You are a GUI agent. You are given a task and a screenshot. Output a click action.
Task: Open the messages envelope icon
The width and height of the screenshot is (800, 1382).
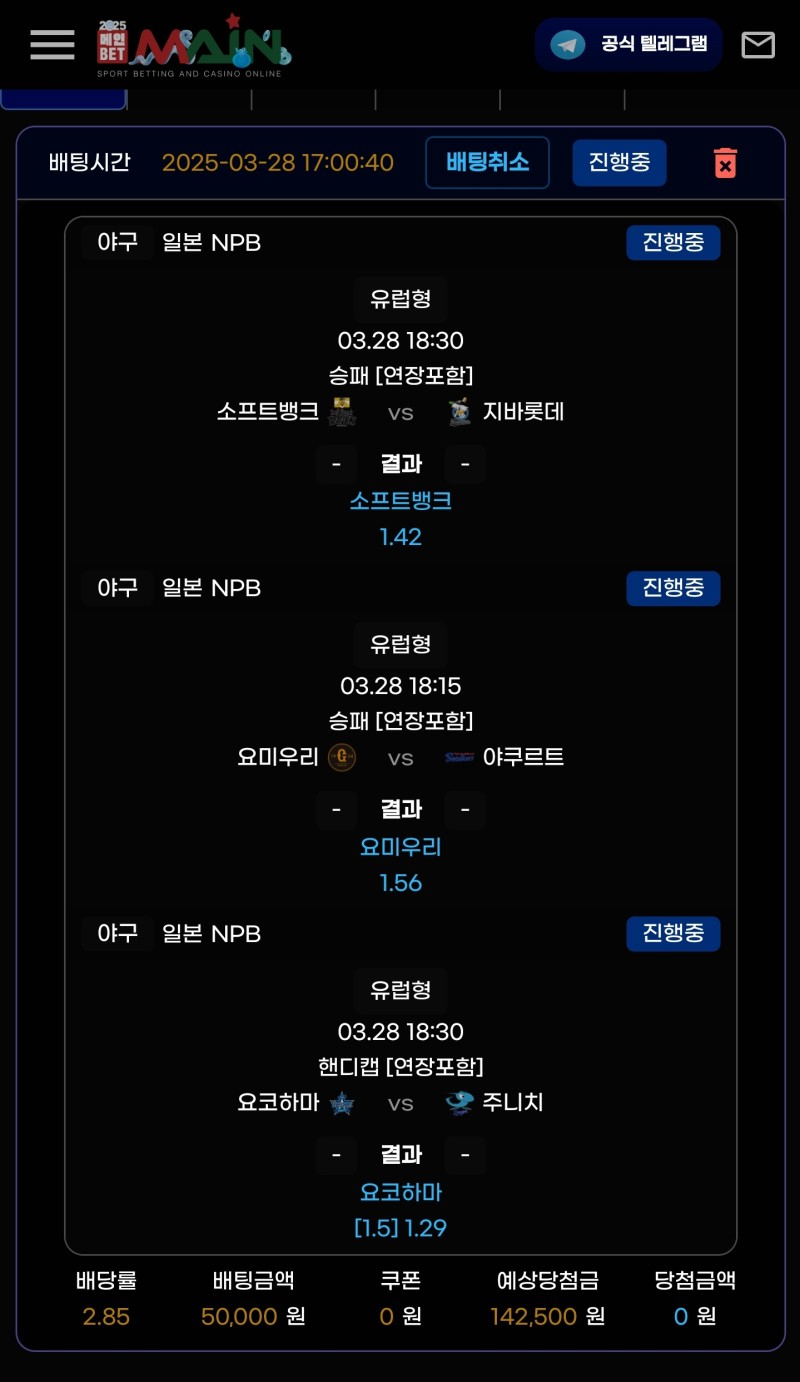[757, 45]
